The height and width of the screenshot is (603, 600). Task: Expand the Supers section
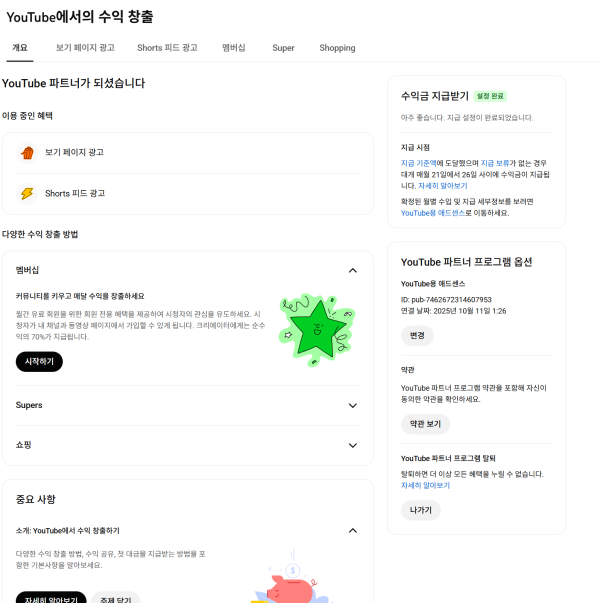[352, 405]
